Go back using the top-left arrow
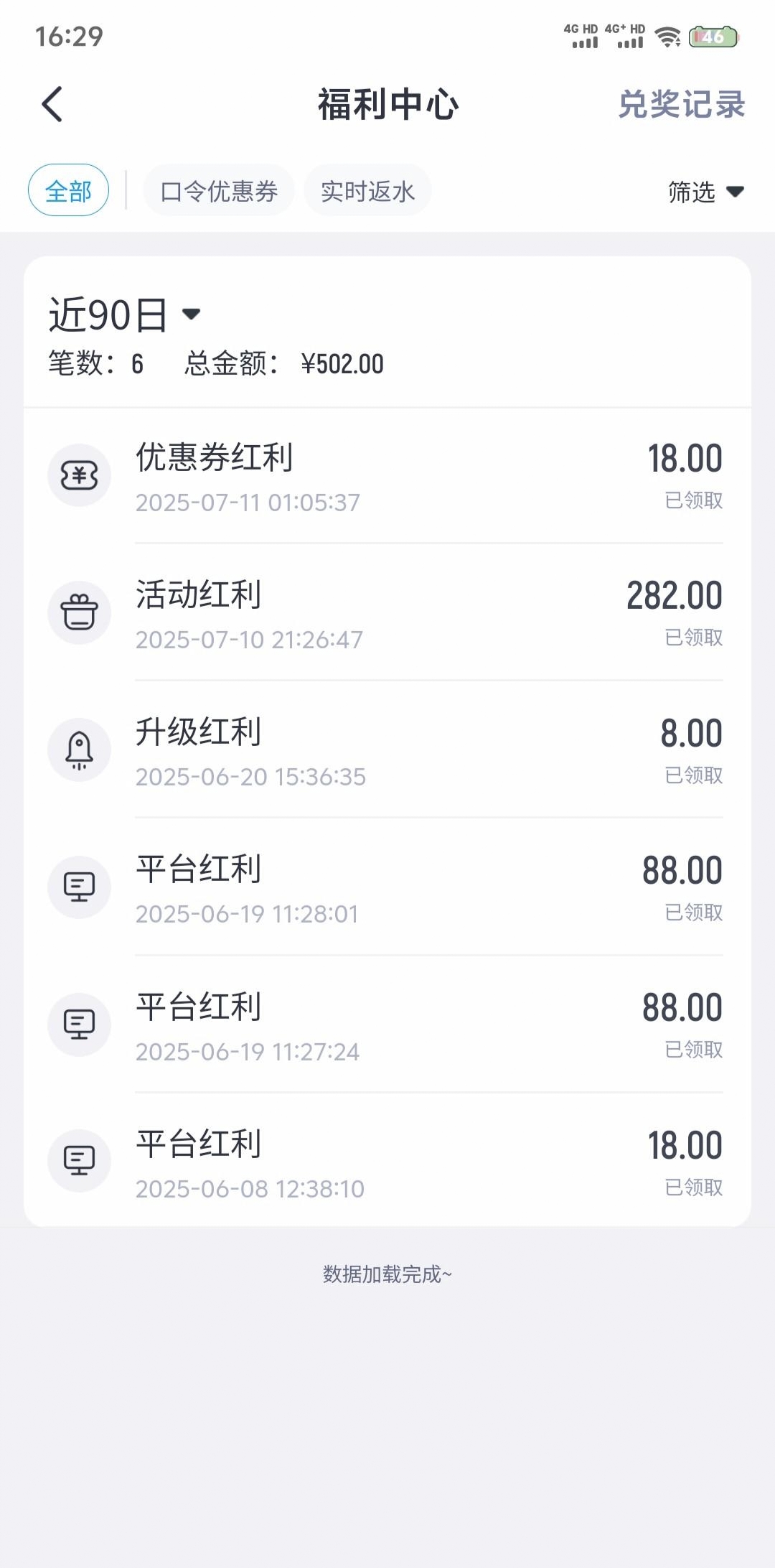Screen dimensions: 775x1568 point(52,105)
